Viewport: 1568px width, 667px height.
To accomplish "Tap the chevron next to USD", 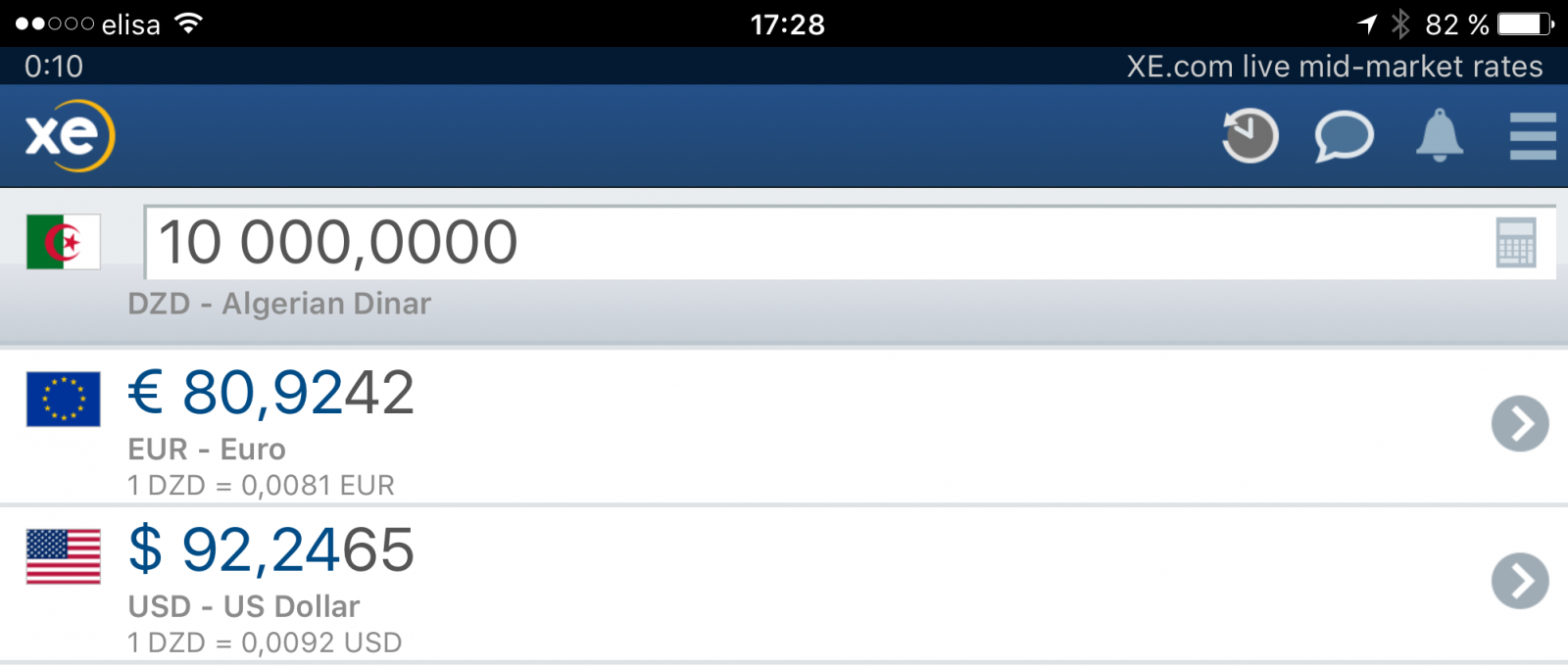I will pyautogui.click(x=1520, y=581).
